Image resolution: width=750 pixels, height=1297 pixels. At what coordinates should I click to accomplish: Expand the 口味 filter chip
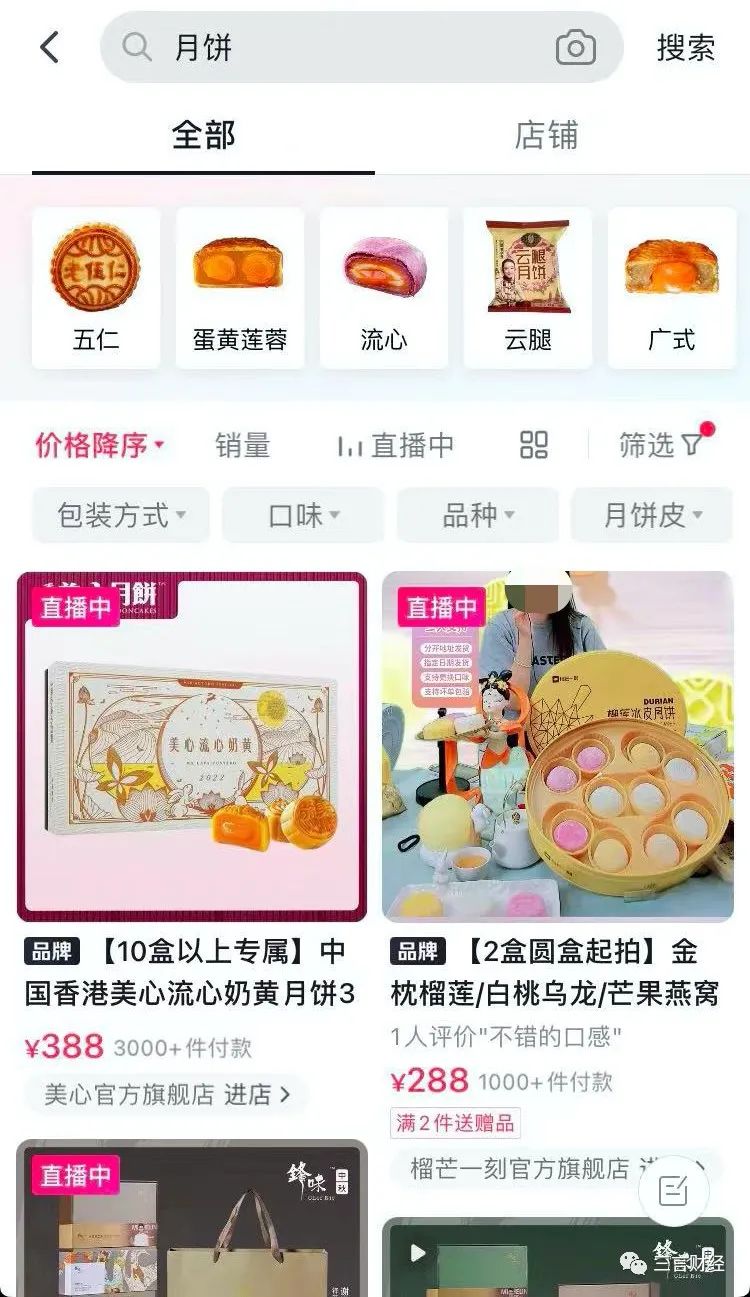[x=303, y=515]
